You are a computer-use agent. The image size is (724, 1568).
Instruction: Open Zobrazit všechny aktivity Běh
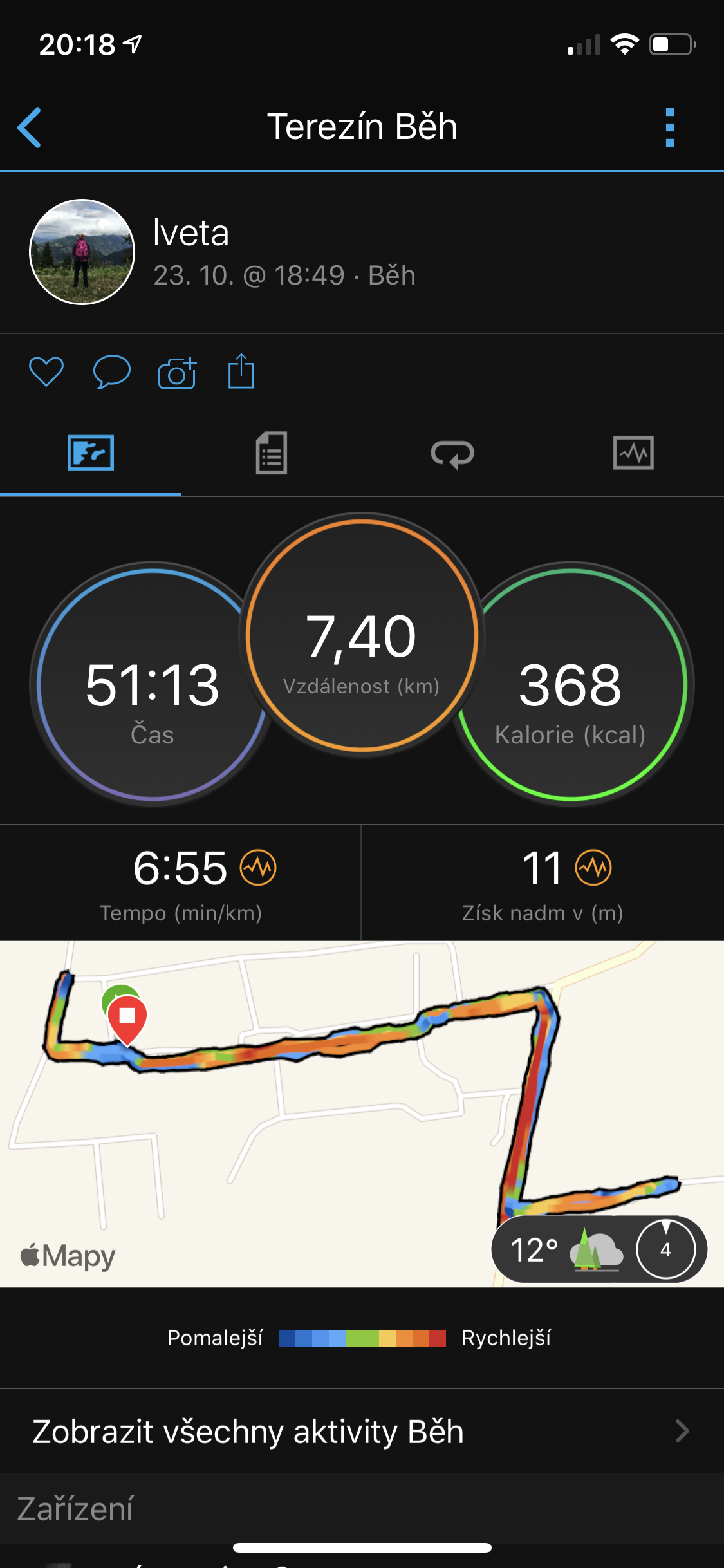[362, 1431]
